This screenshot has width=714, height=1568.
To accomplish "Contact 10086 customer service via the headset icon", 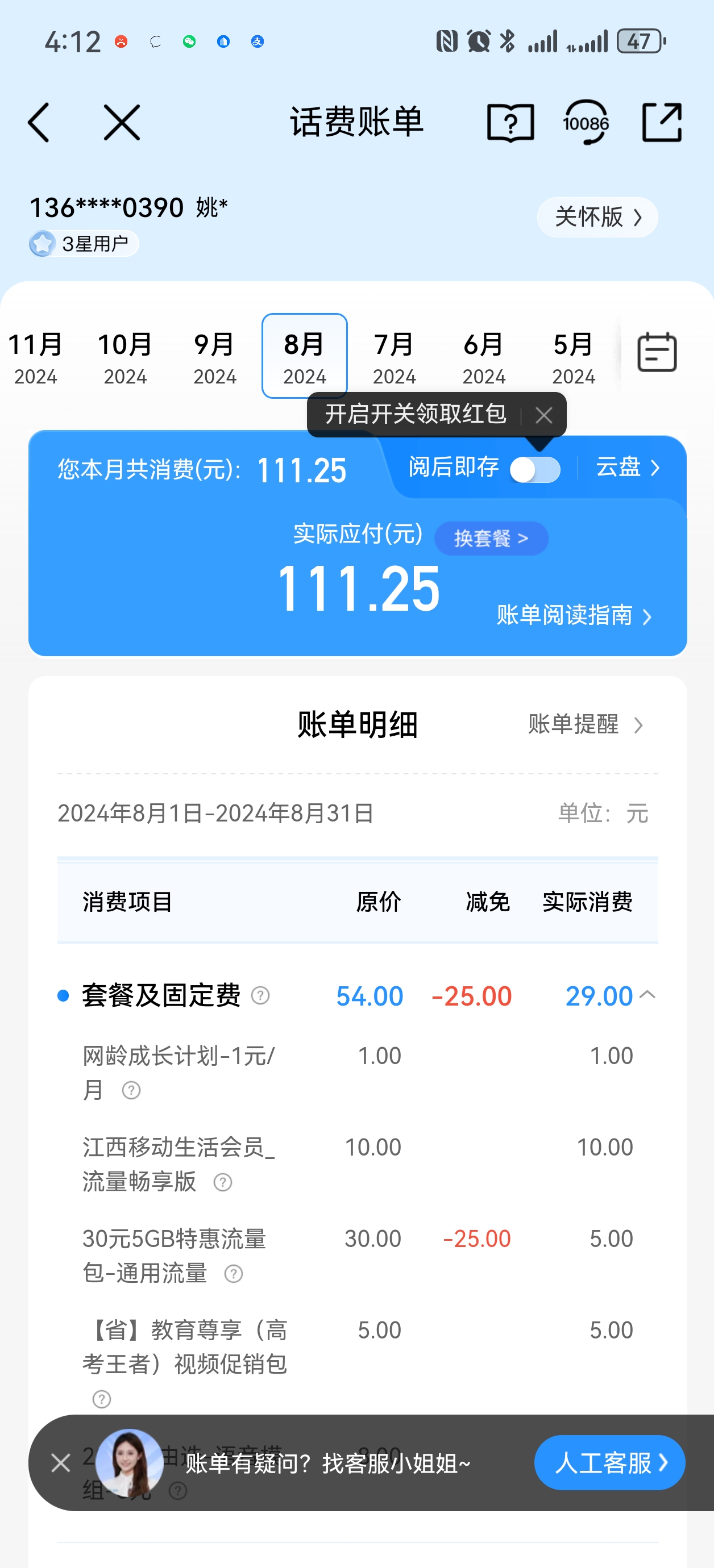I will (x=586, y=122).
